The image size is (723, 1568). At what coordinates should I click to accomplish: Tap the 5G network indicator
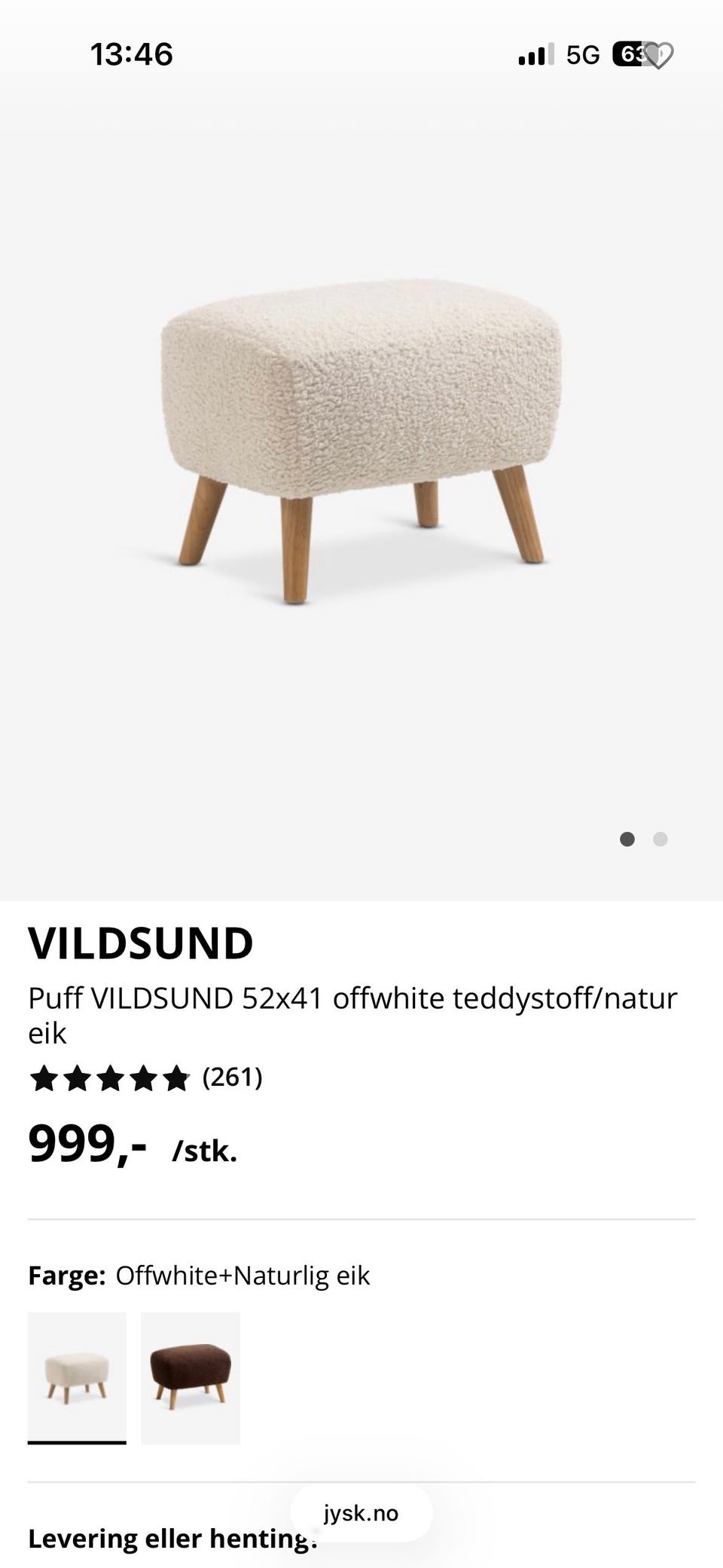click(x=582, y=53)
